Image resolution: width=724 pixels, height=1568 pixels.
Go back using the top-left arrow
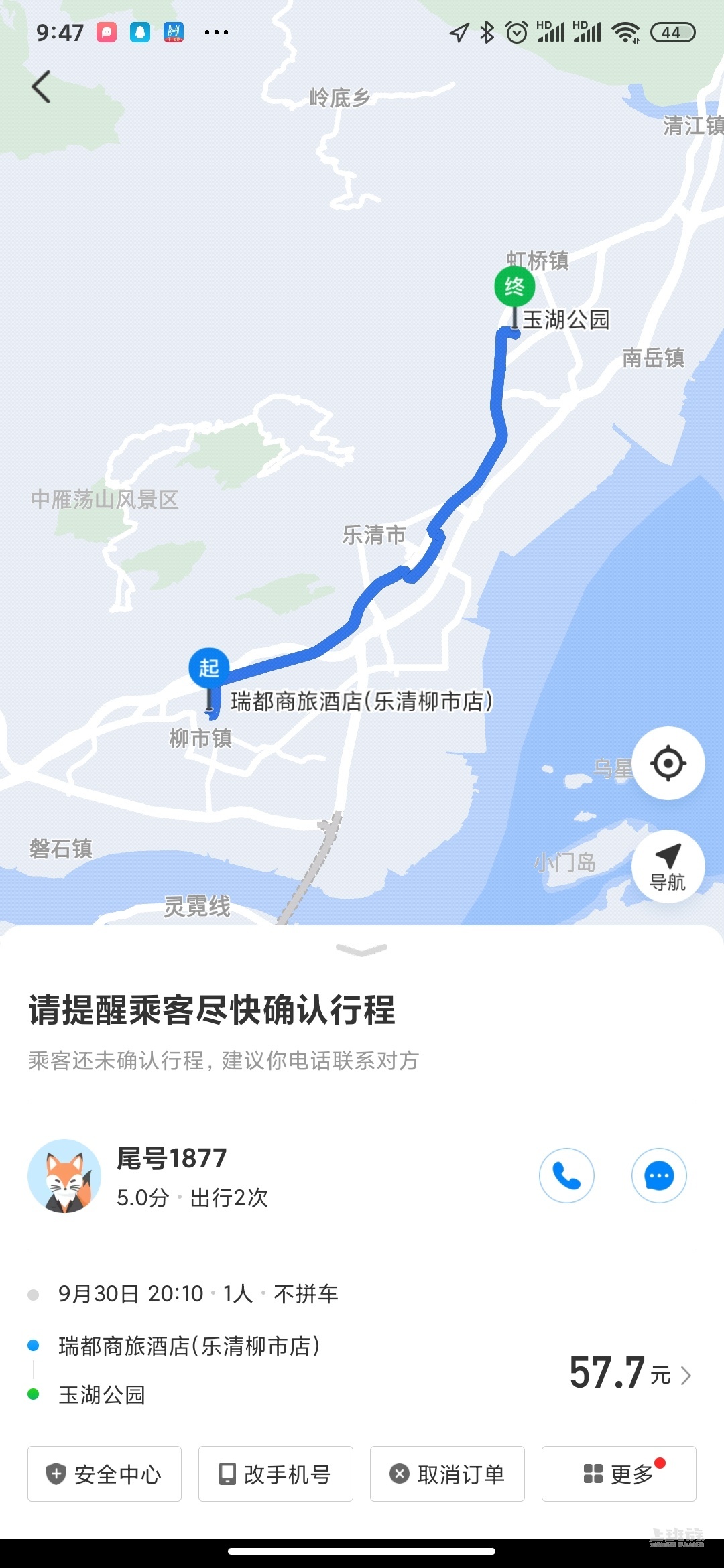tap(42, 87)
